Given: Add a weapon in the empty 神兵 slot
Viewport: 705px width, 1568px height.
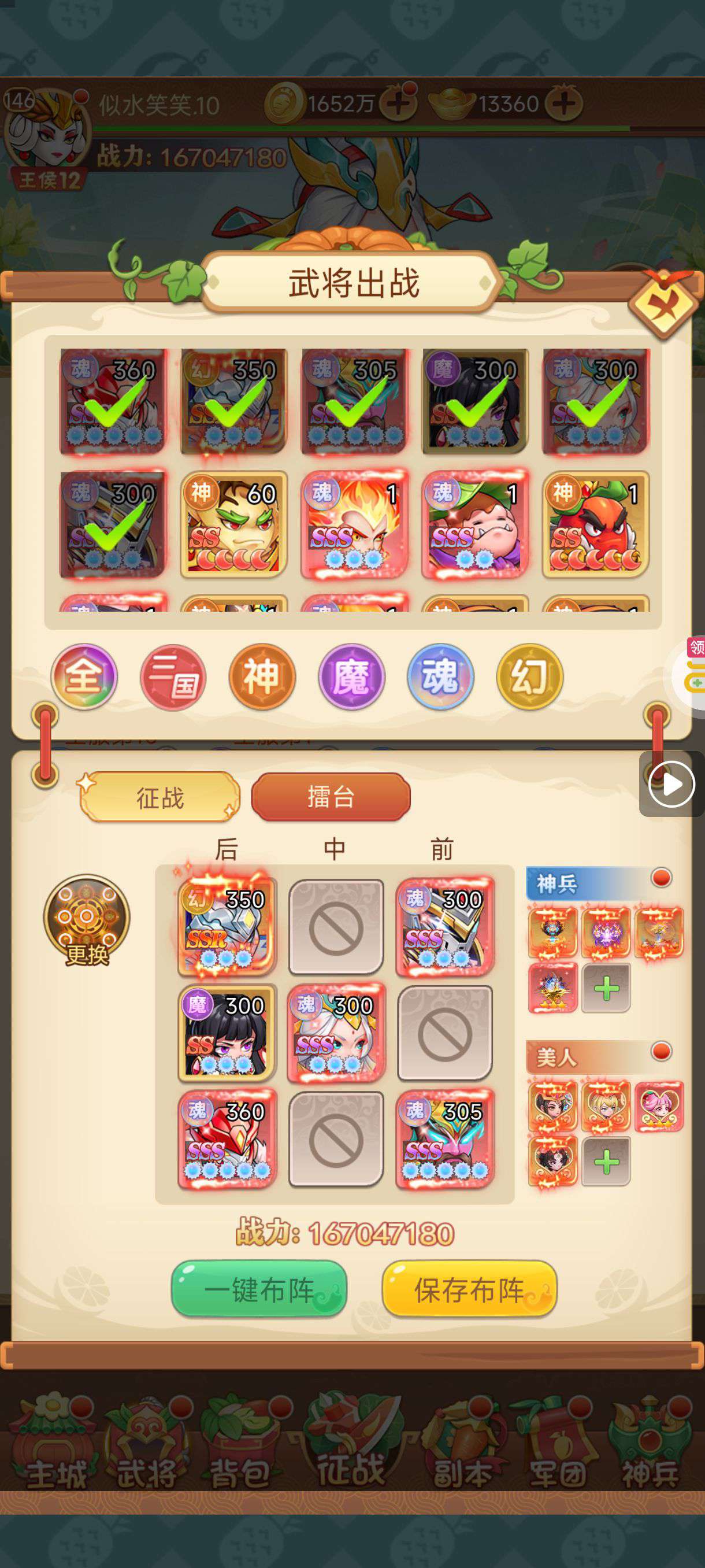Looking at the screenshot, I should pos(606,989).
